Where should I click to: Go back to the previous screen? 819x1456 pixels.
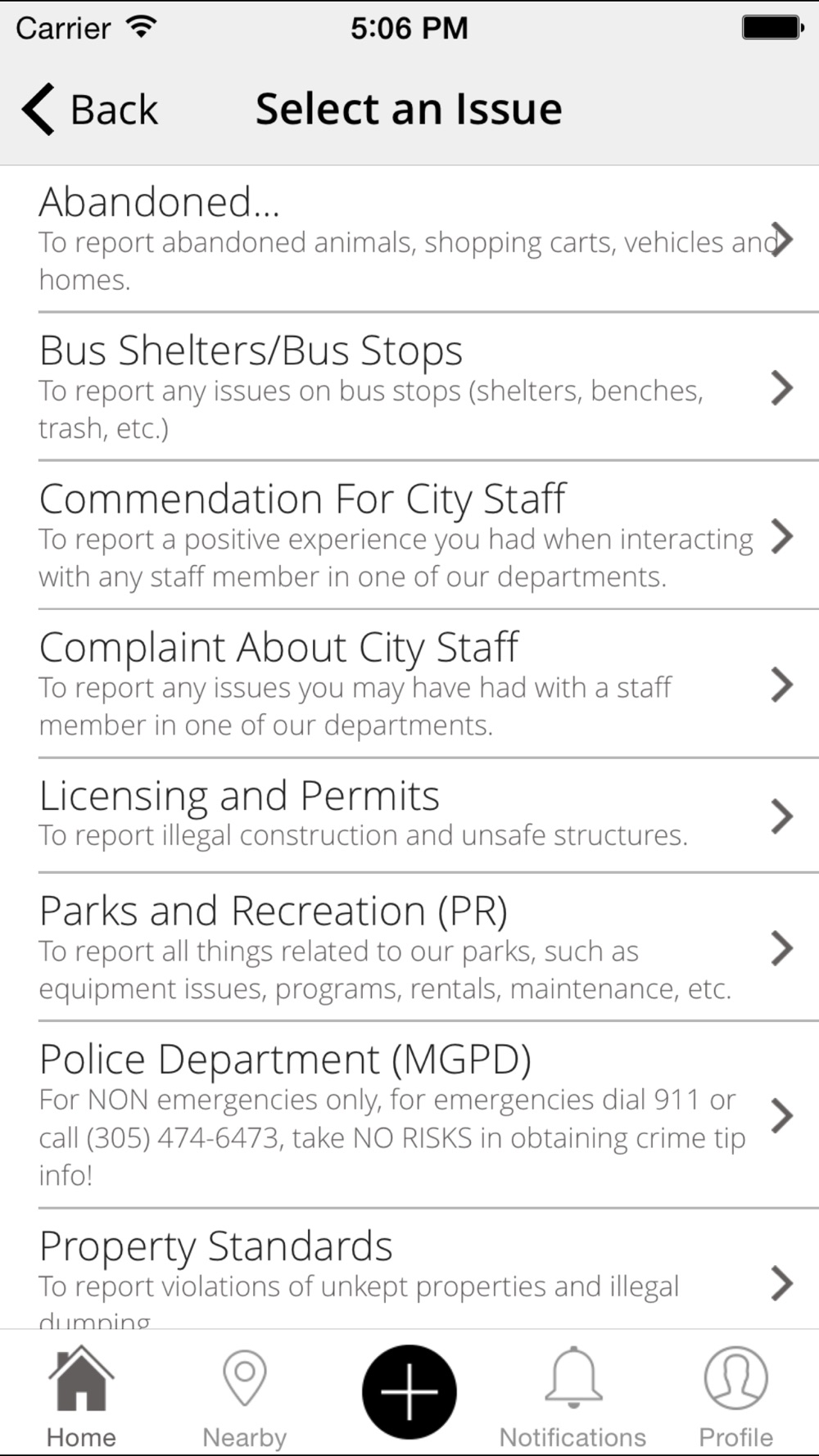point(90,109)
